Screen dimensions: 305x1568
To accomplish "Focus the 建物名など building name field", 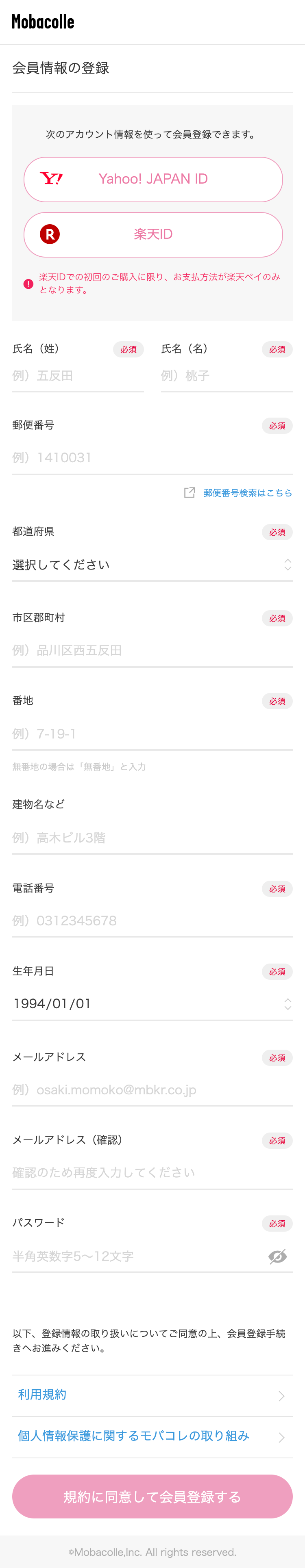I will (x=152, y=838).
